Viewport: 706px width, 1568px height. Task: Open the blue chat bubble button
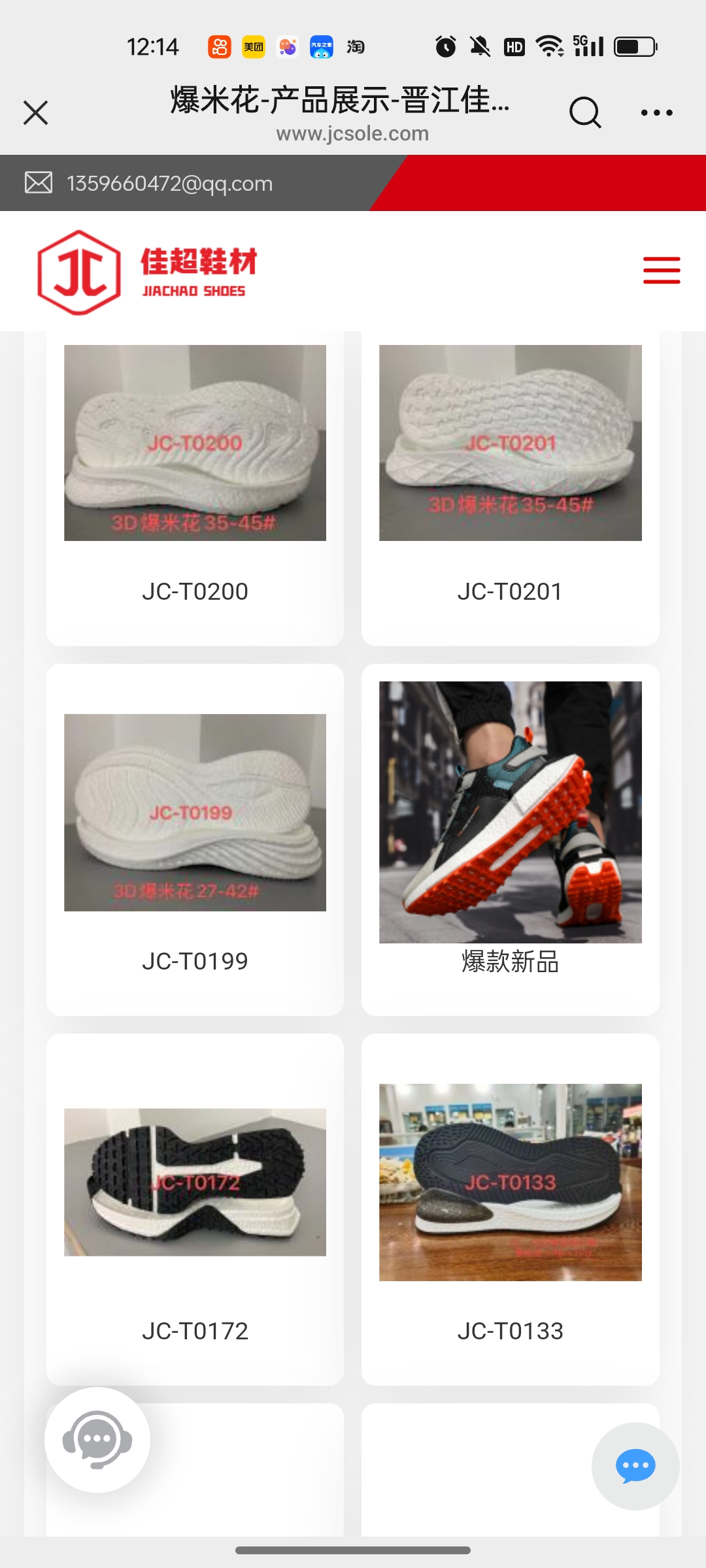635,1465
